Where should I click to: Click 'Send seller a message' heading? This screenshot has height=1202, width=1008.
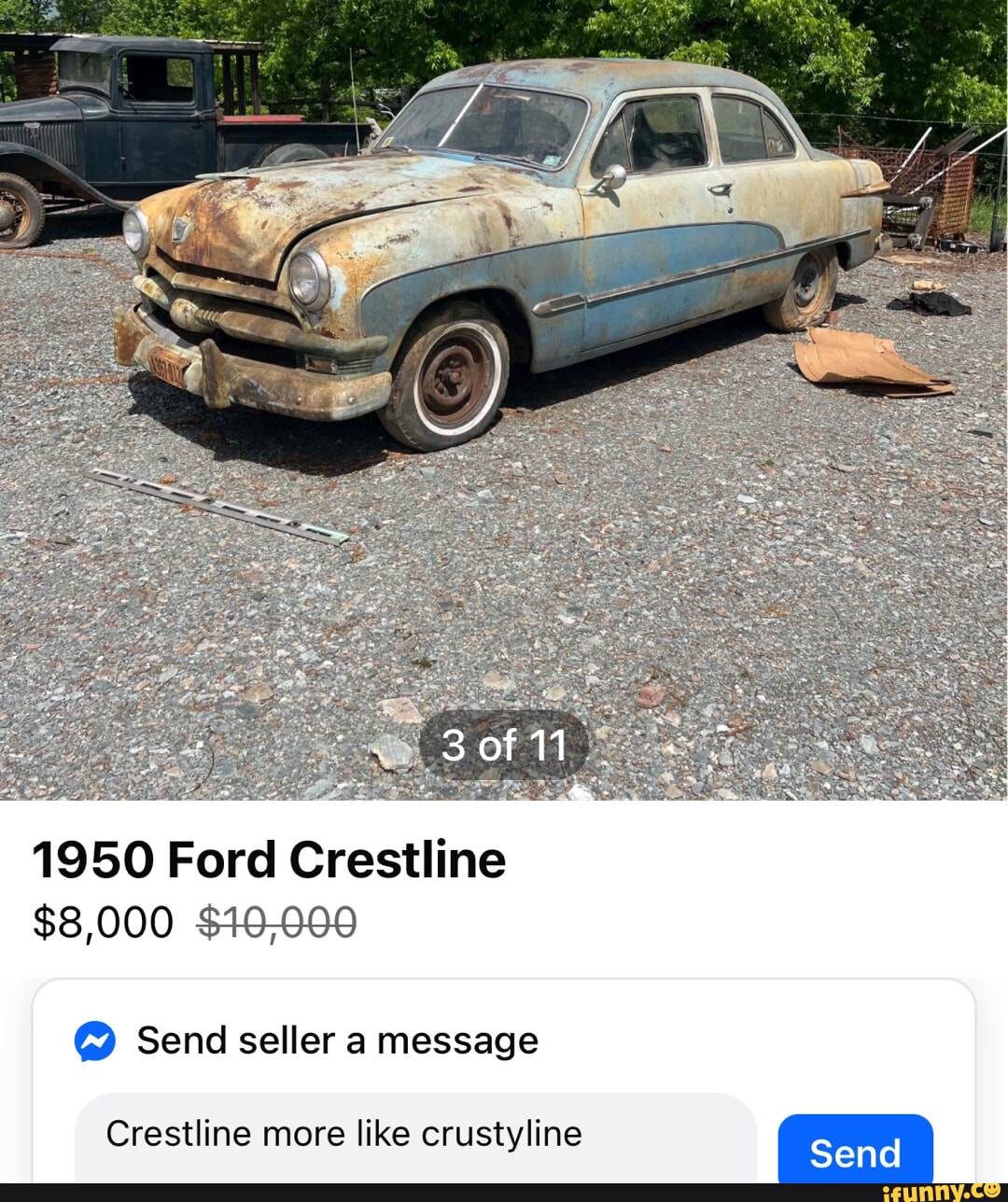(x=336, y=1040)
